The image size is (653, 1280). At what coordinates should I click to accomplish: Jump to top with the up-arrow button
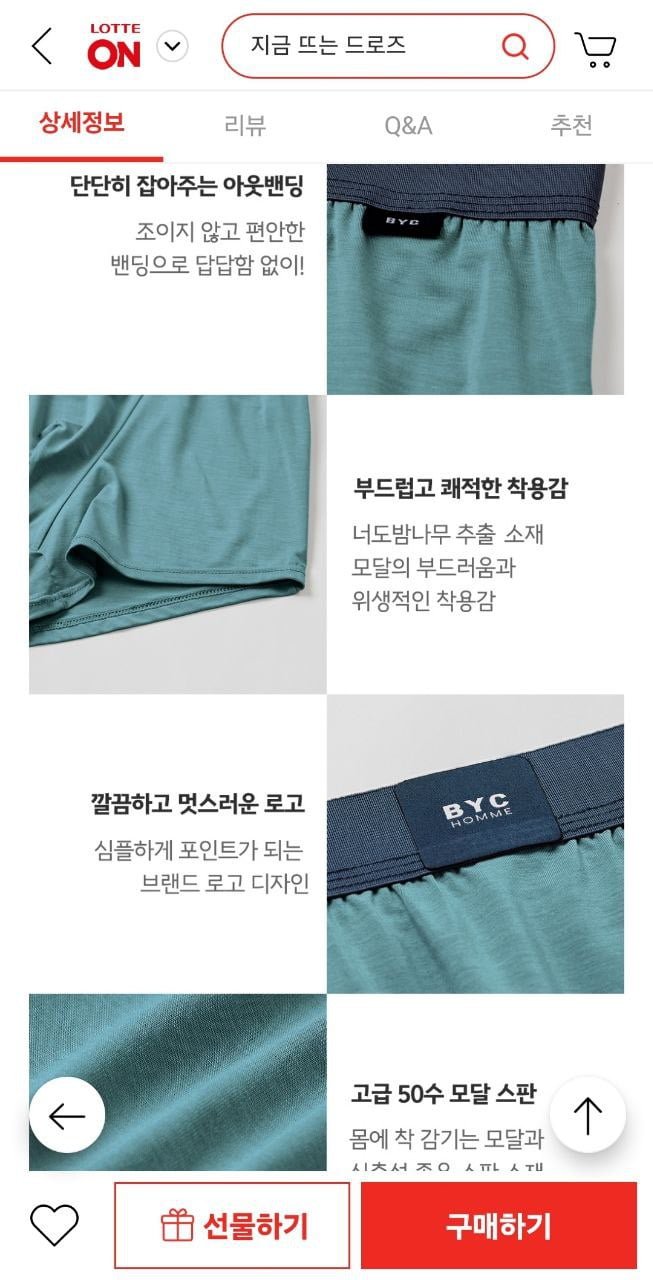pyautogui.click(x=588, y=1115)
